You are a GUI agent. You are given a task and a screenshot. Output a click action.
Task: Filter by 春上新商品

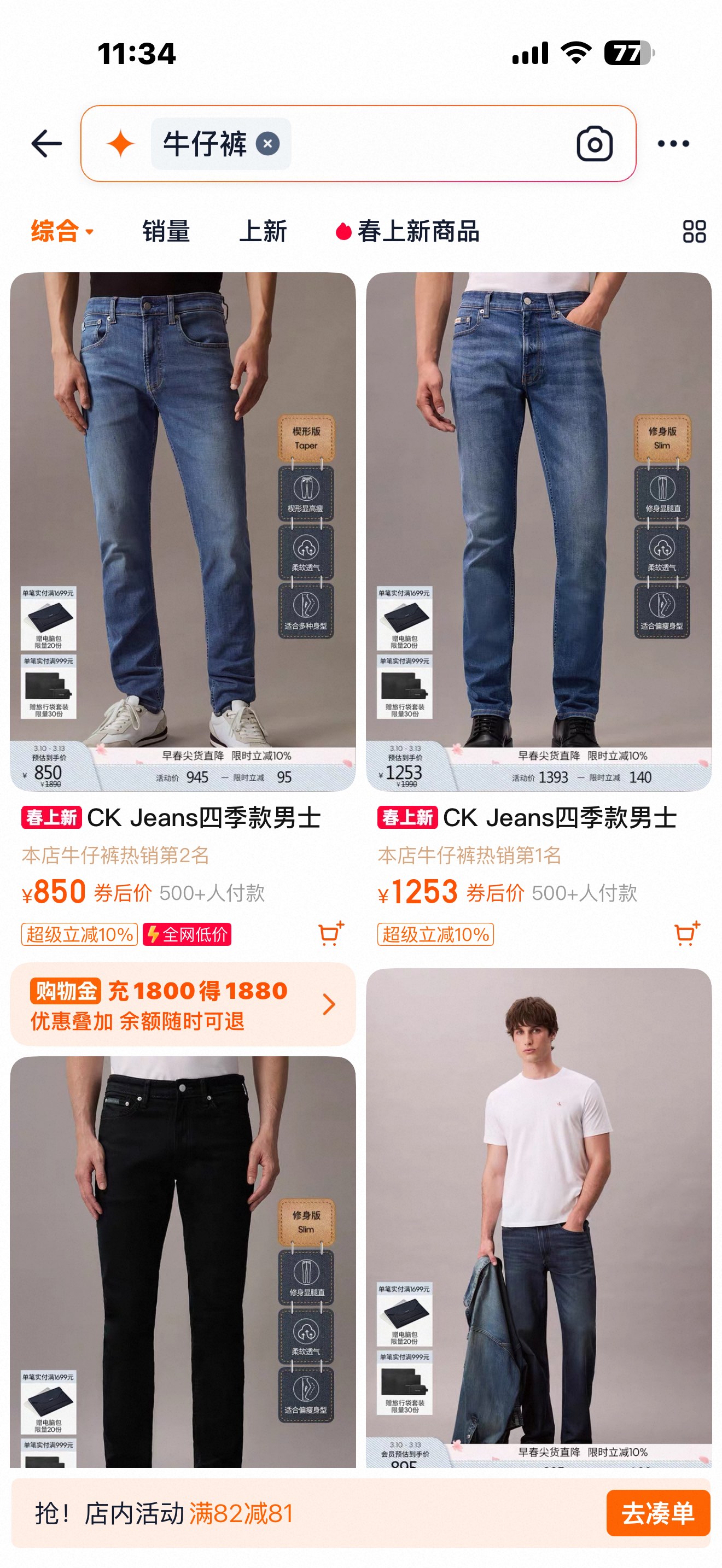point(408,232)
